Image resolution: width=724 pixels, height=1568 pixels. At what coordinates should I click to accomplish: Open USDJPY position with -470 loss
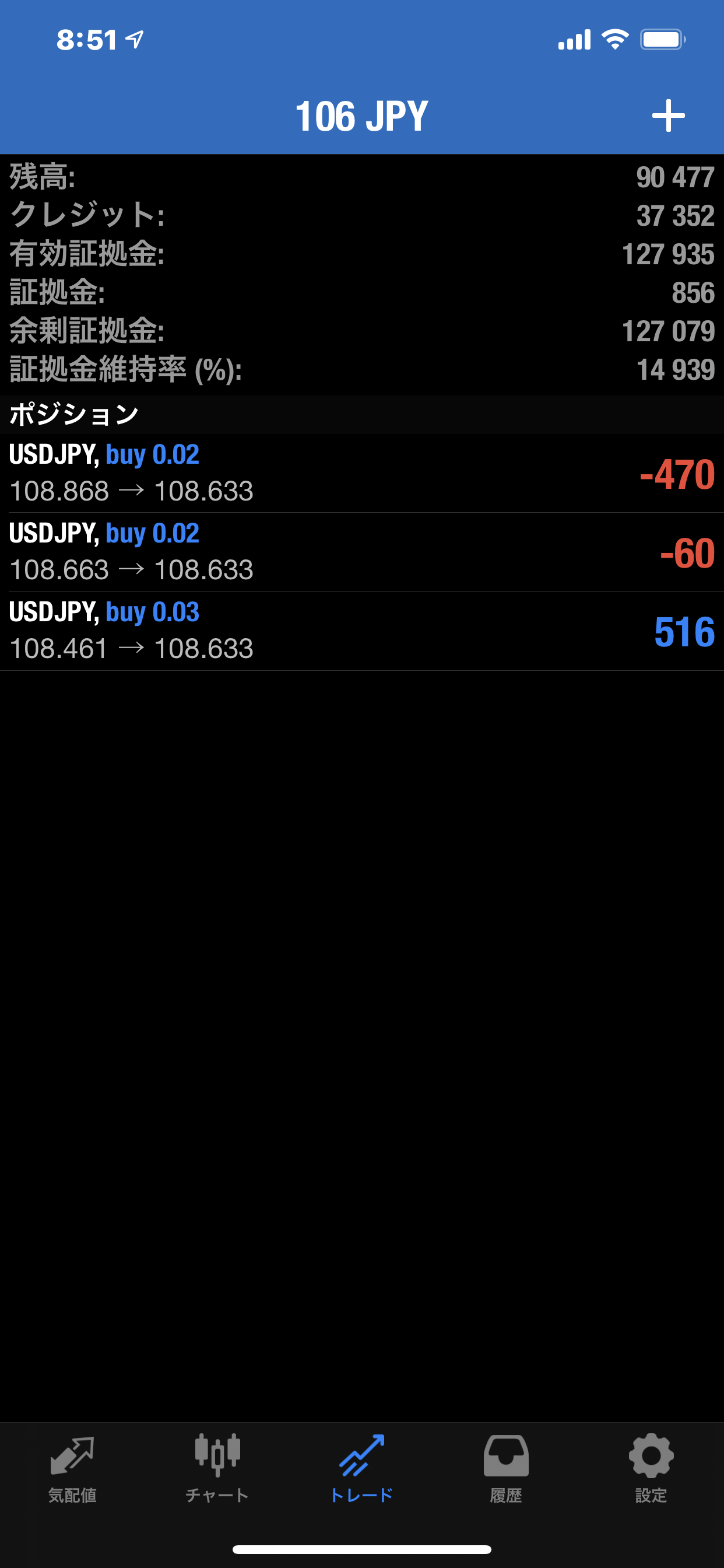(x=361, y=473)
